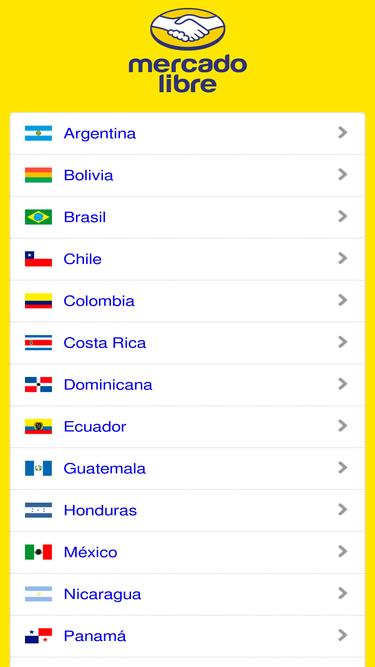Pick the Nicaragua row
The width and height of the screenshot is (375, 667).
tap(188, 594)
